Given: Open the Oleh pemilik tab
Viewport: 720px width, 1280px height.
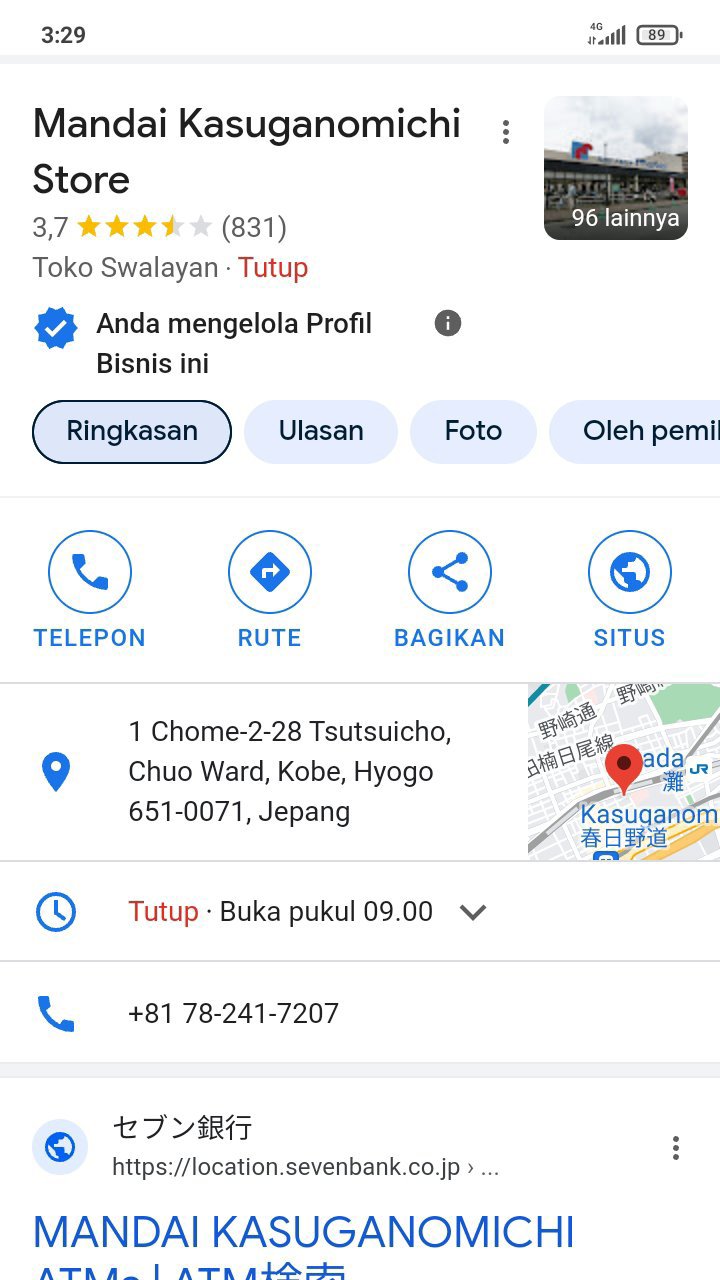Looking at the screenshot, I should [640, 431].
